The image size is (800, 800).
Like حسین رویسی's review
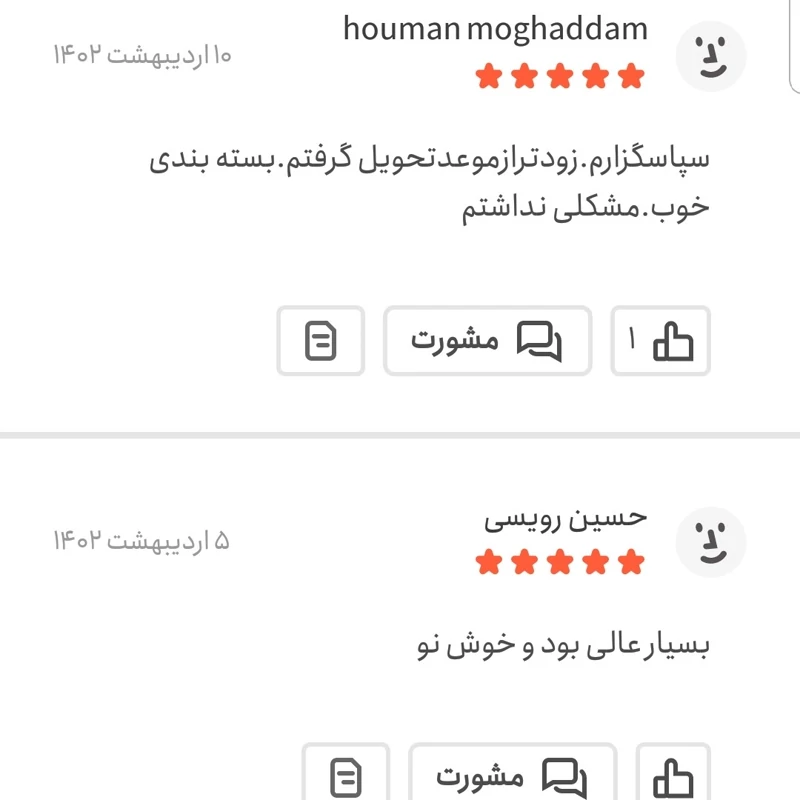click(x=673, y=776)
